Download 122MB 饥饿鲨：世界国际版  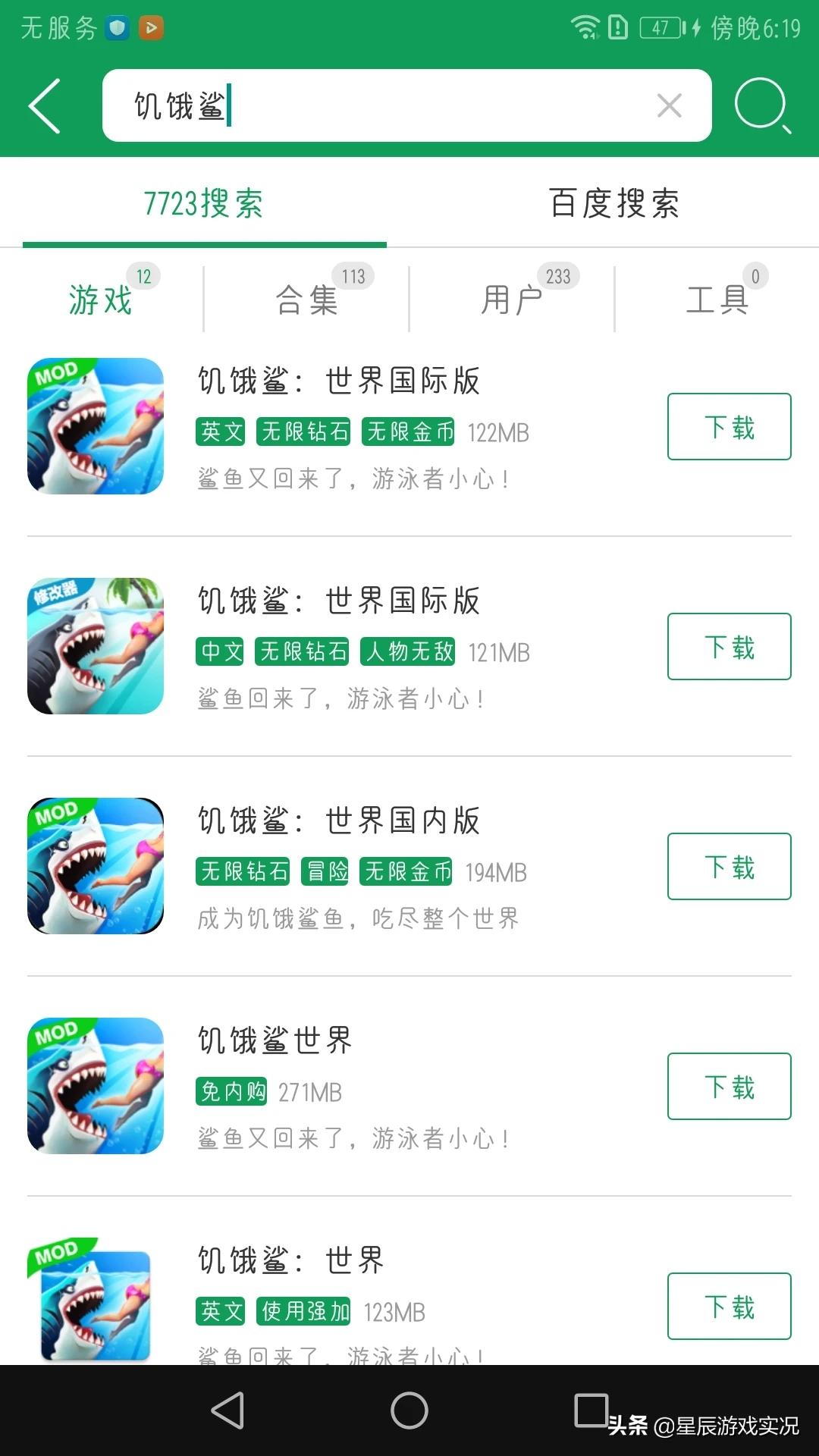[729, 427]
